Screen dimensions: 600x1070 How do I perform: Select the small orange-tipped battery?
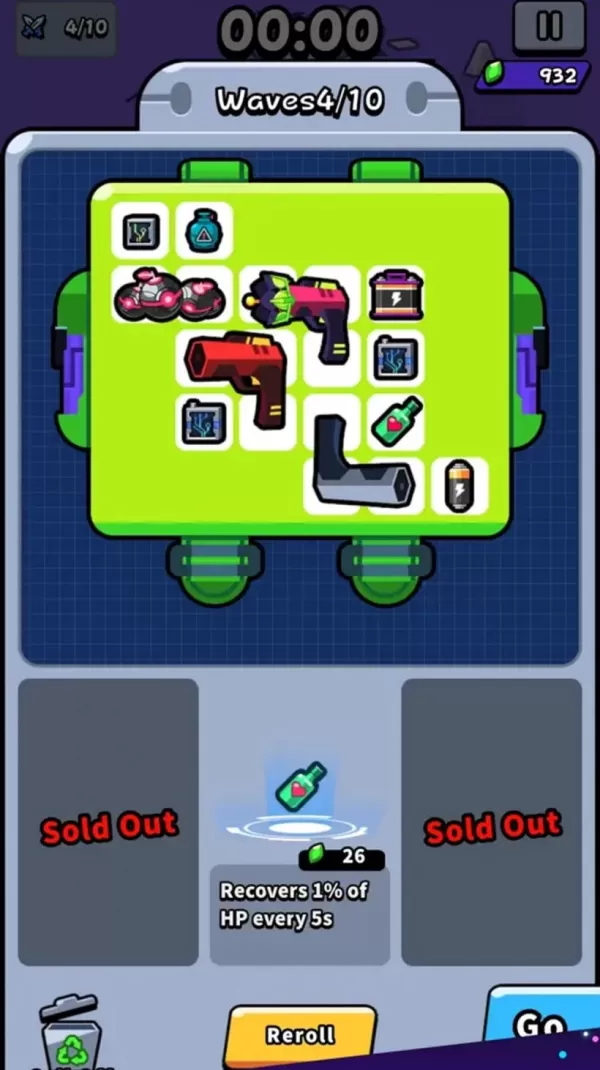pyautogui.click(x=459, y=487)
